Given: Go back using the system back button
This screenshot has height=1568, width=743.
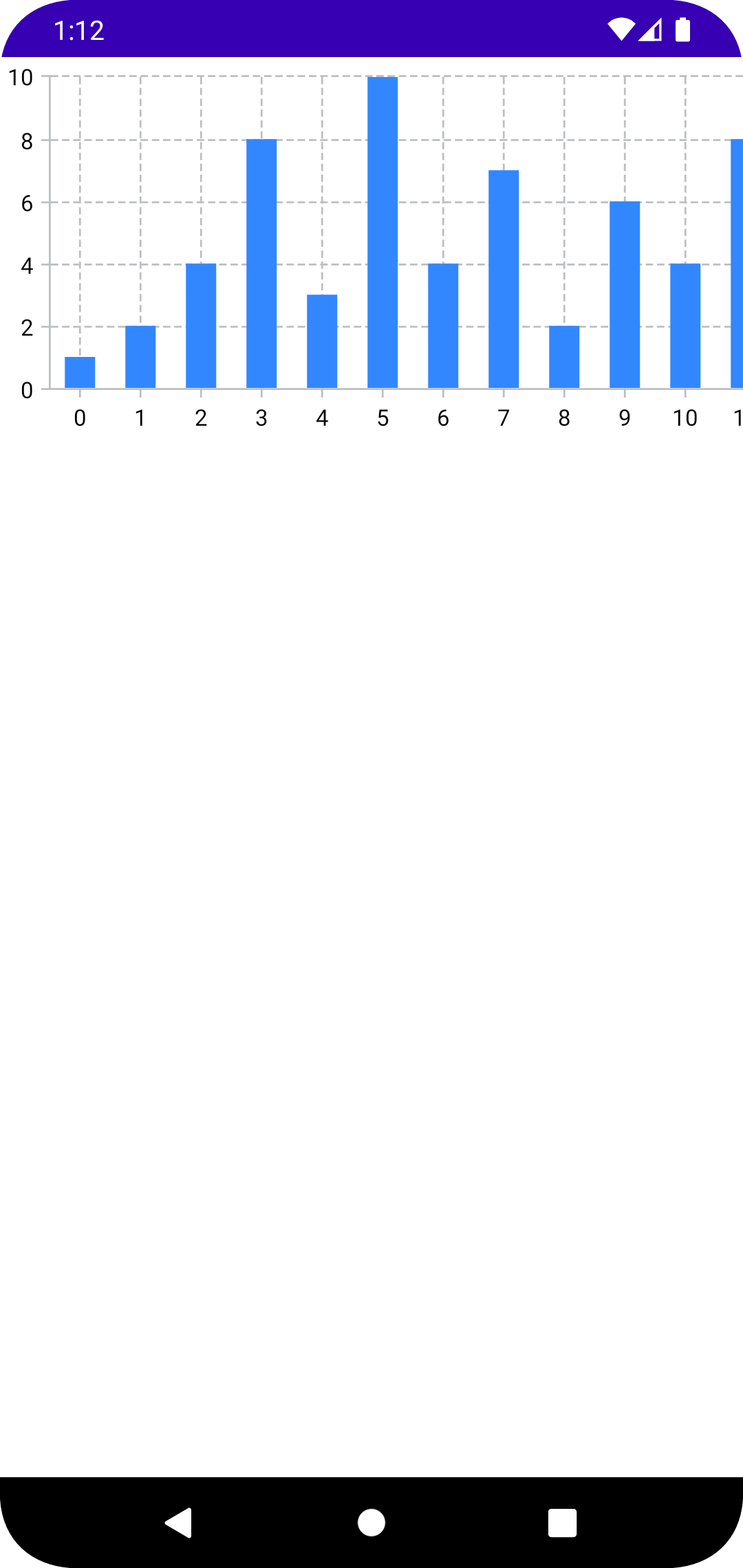Looking at the screenshot, I should (179, 1523).
